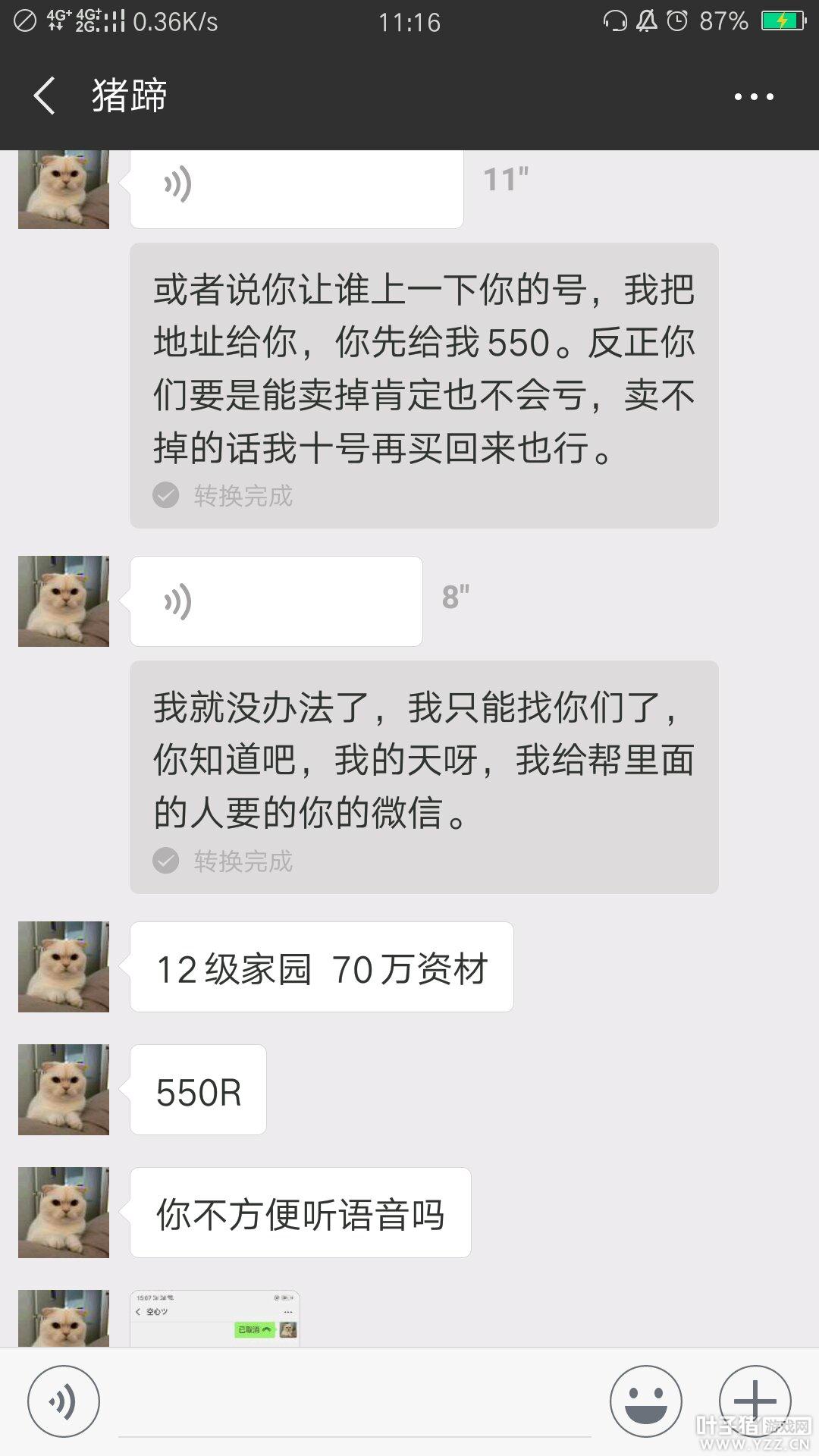819x1456 pixels.
Task: Go back from the 猪蹄 chat
Action: (44, 96)
